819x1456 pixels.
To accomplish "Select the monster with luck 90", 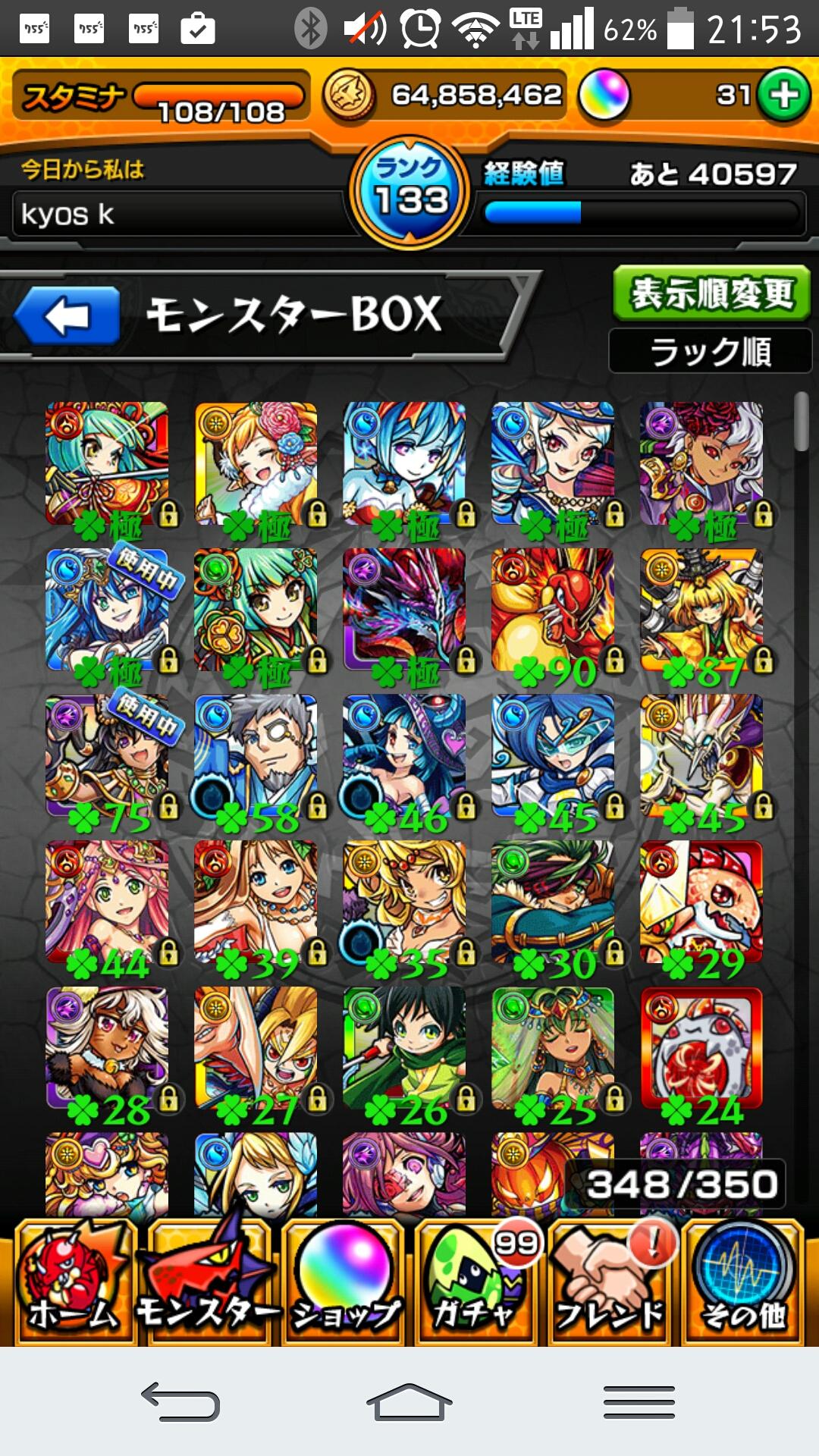I will coord(553,610).
